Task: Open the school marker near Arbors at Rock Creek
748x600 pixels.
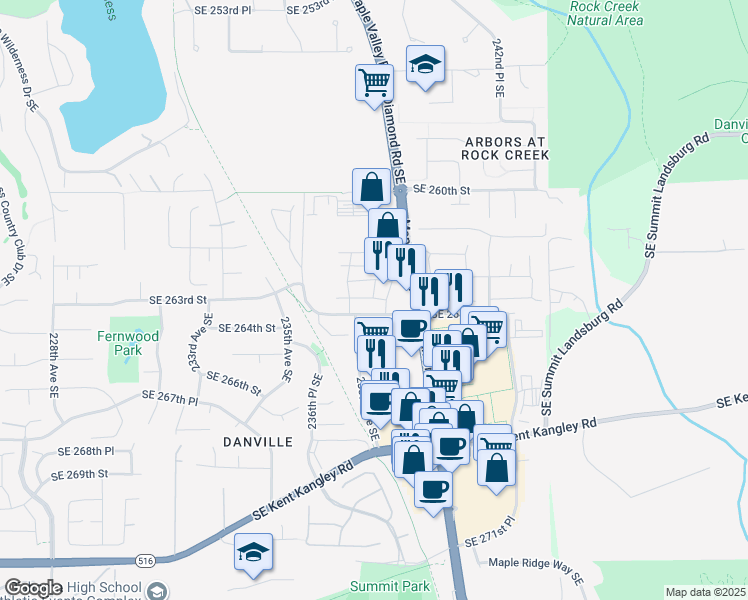Action: point(426,67)
